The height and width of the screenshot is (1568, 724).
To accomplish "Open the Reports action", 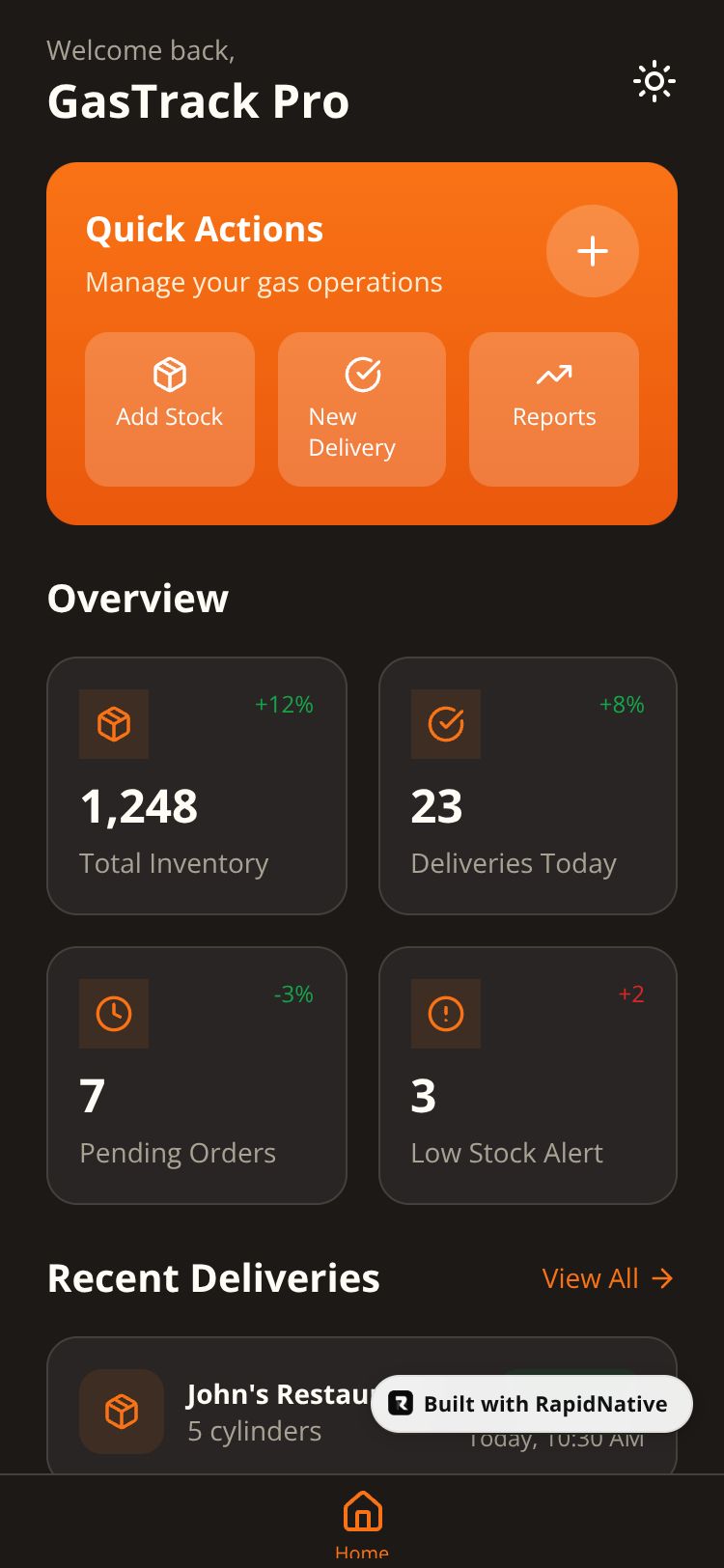I will [x=553, y=408].
